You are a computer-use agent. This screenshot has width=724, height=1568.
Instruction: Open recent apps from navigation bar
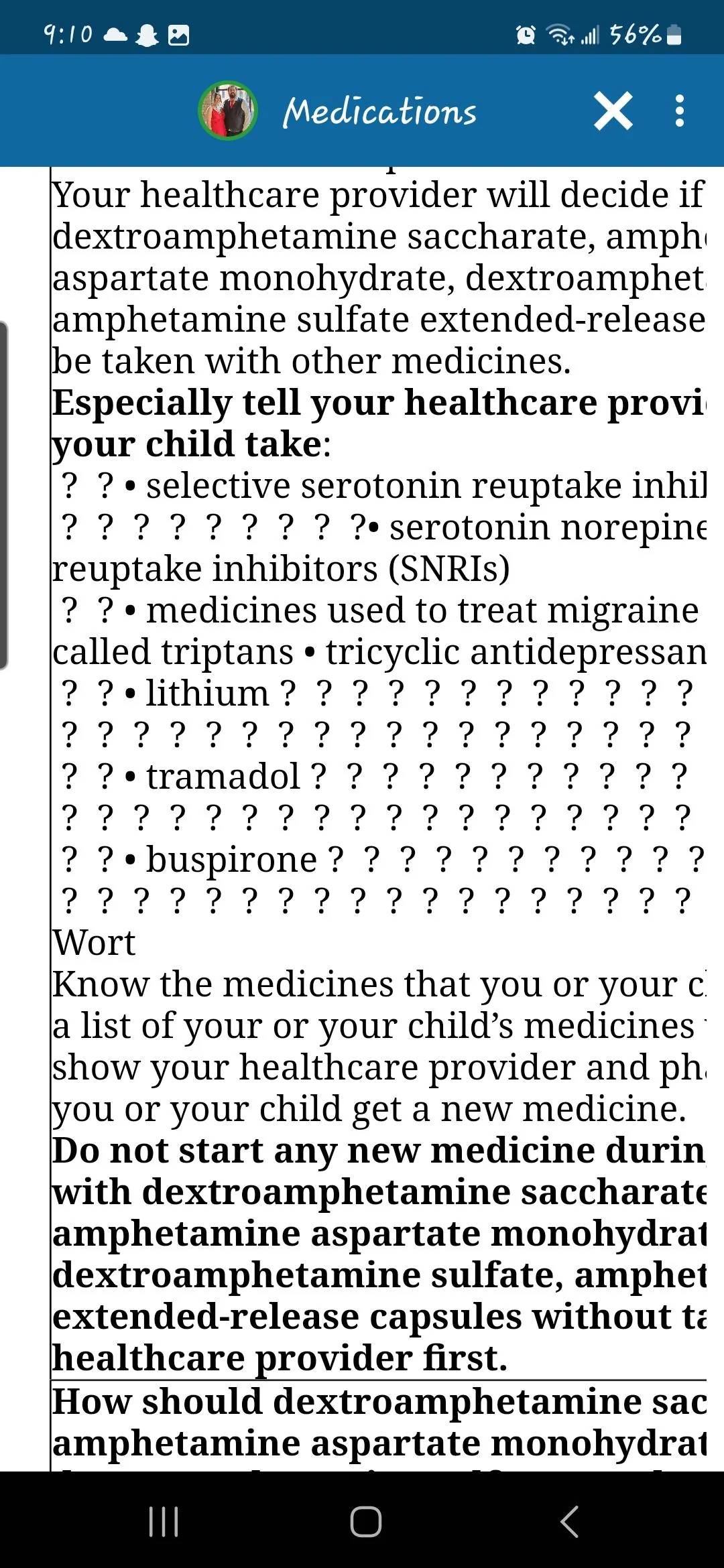(x=164, y=1521)
